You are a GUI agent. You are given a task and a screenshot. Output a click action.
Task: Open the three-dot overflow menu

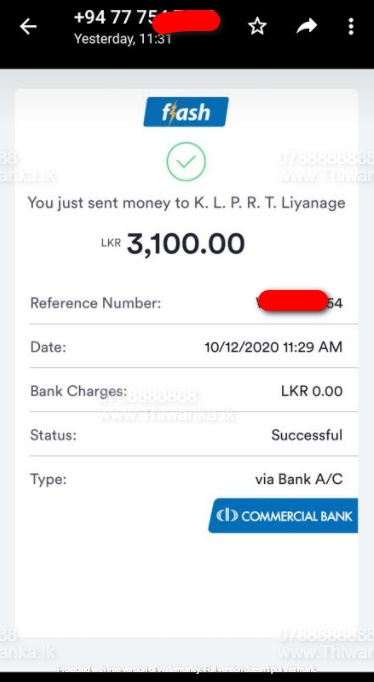[x=351, y=27]
